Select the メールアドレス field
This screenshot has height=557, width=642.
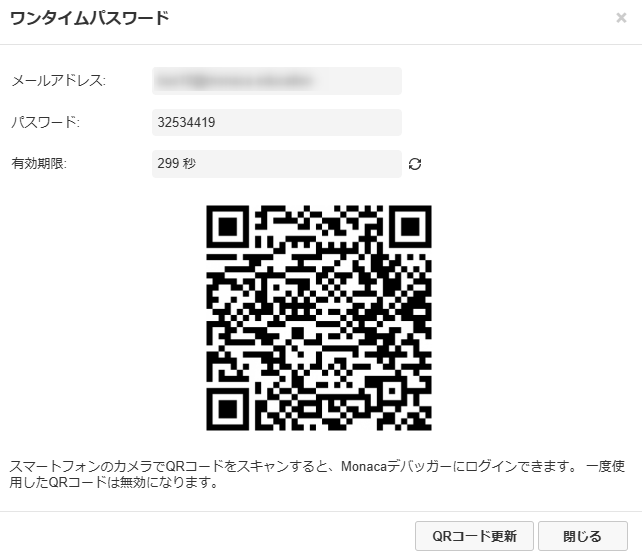(x=276, y=80)
